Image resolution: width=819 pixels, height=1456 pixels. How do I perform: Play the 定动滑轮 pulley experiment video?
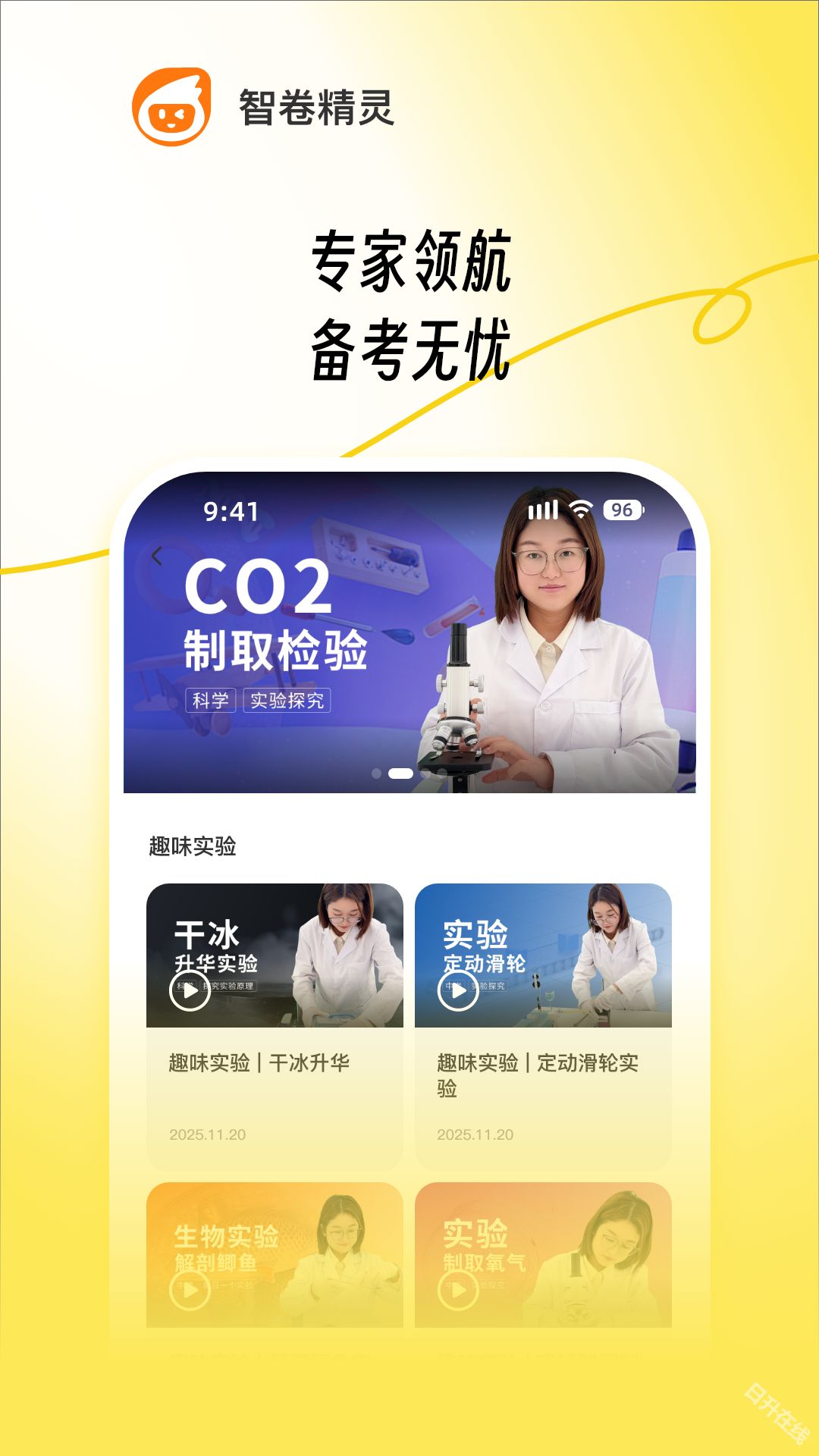[458, 992]
